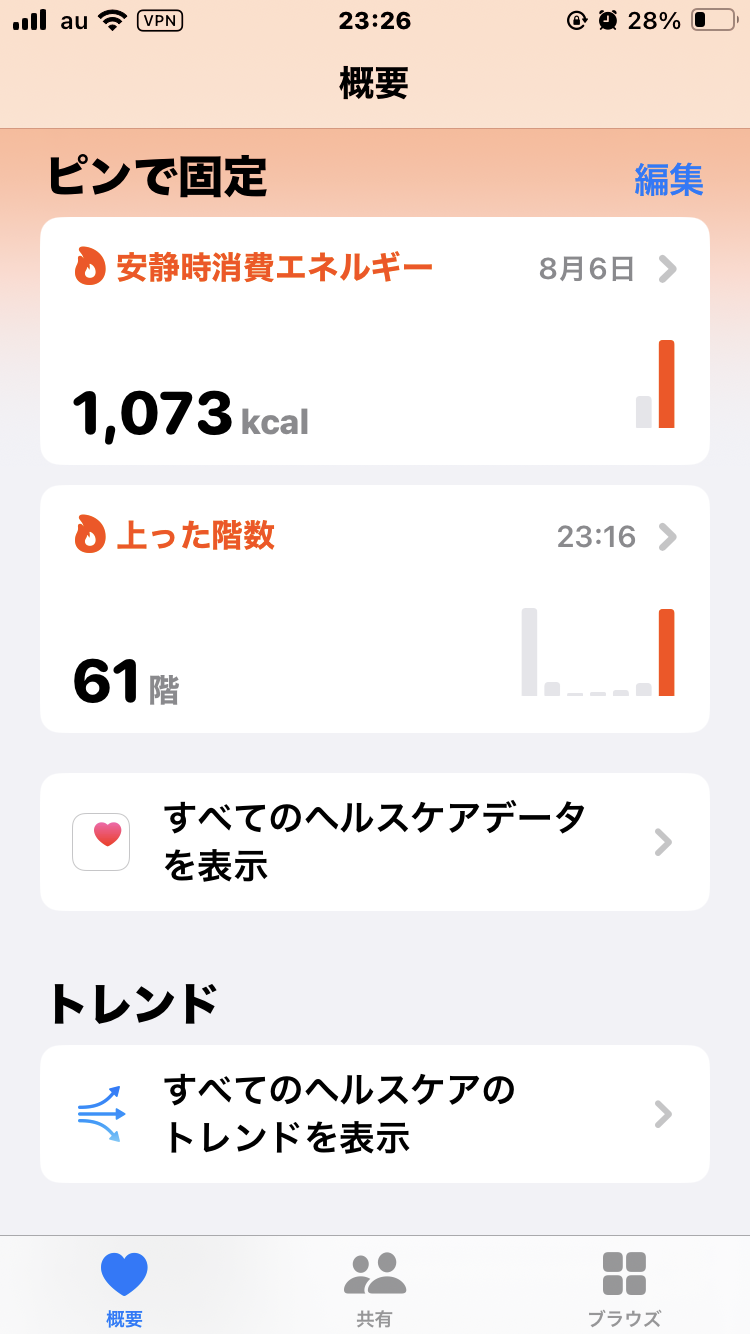Open the 上った階数 card
Screen dimensions: 750x1334
click(x=374, y=609)
